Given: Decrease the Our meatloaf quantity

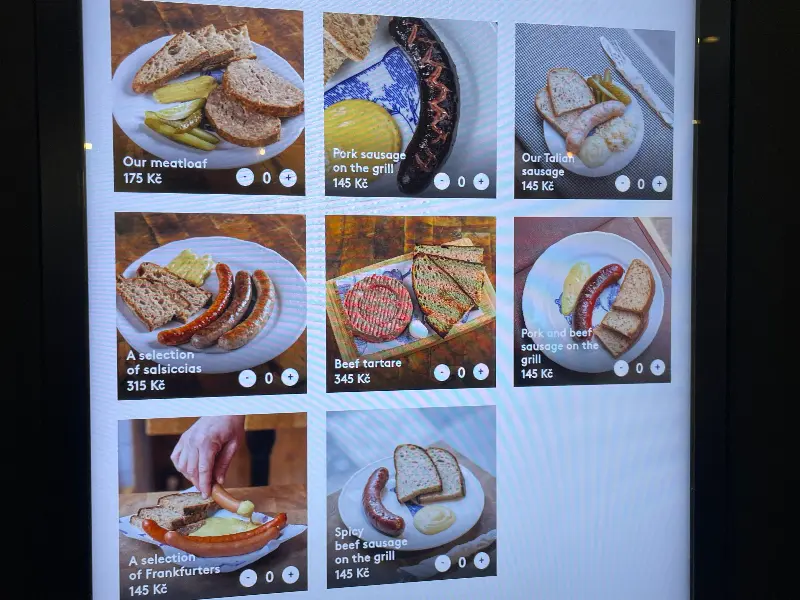Looking at the screenshot, I should pos(245,178).
